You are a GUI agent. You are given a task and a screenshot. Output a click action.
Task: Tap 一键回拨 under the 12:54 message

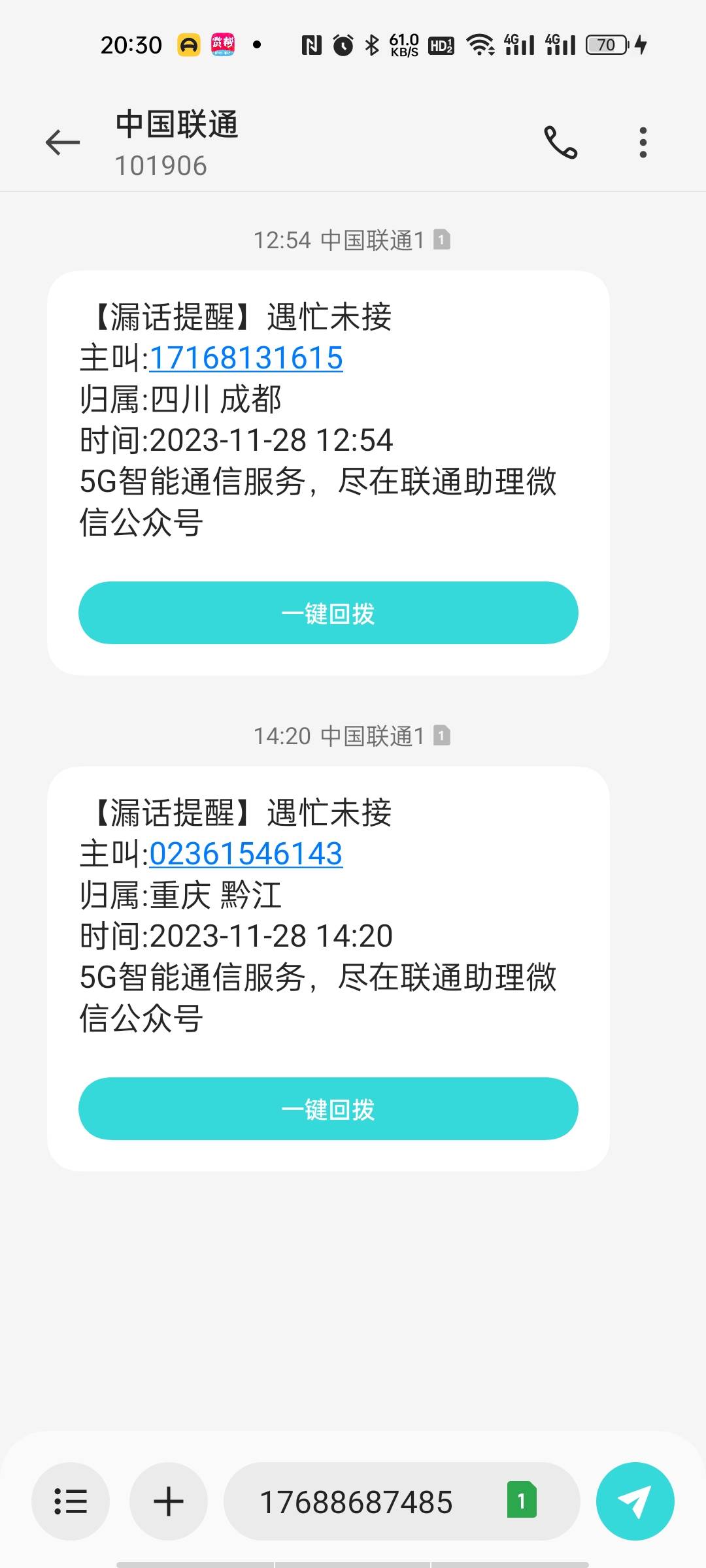(328, 613)
